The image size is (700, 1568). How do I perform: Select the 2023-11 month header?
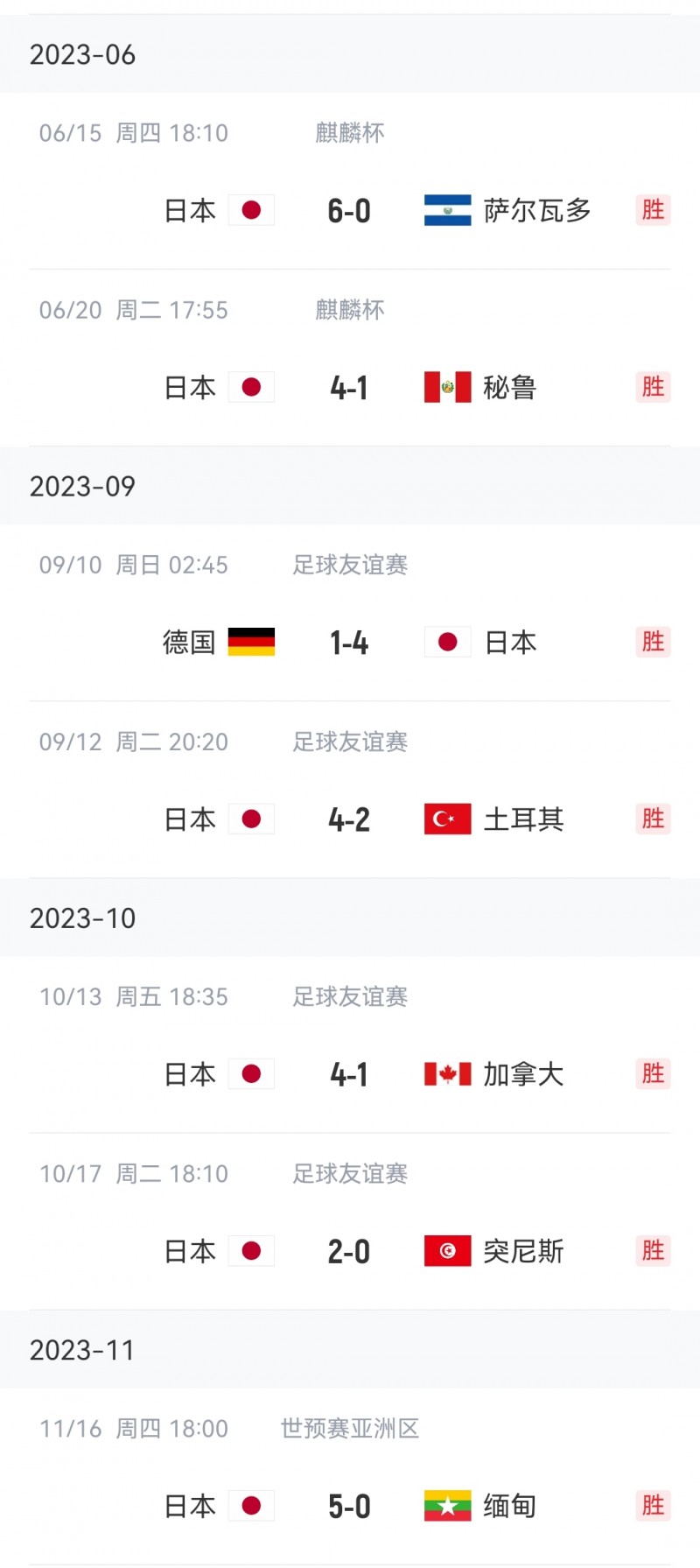tap(83, 1349)
